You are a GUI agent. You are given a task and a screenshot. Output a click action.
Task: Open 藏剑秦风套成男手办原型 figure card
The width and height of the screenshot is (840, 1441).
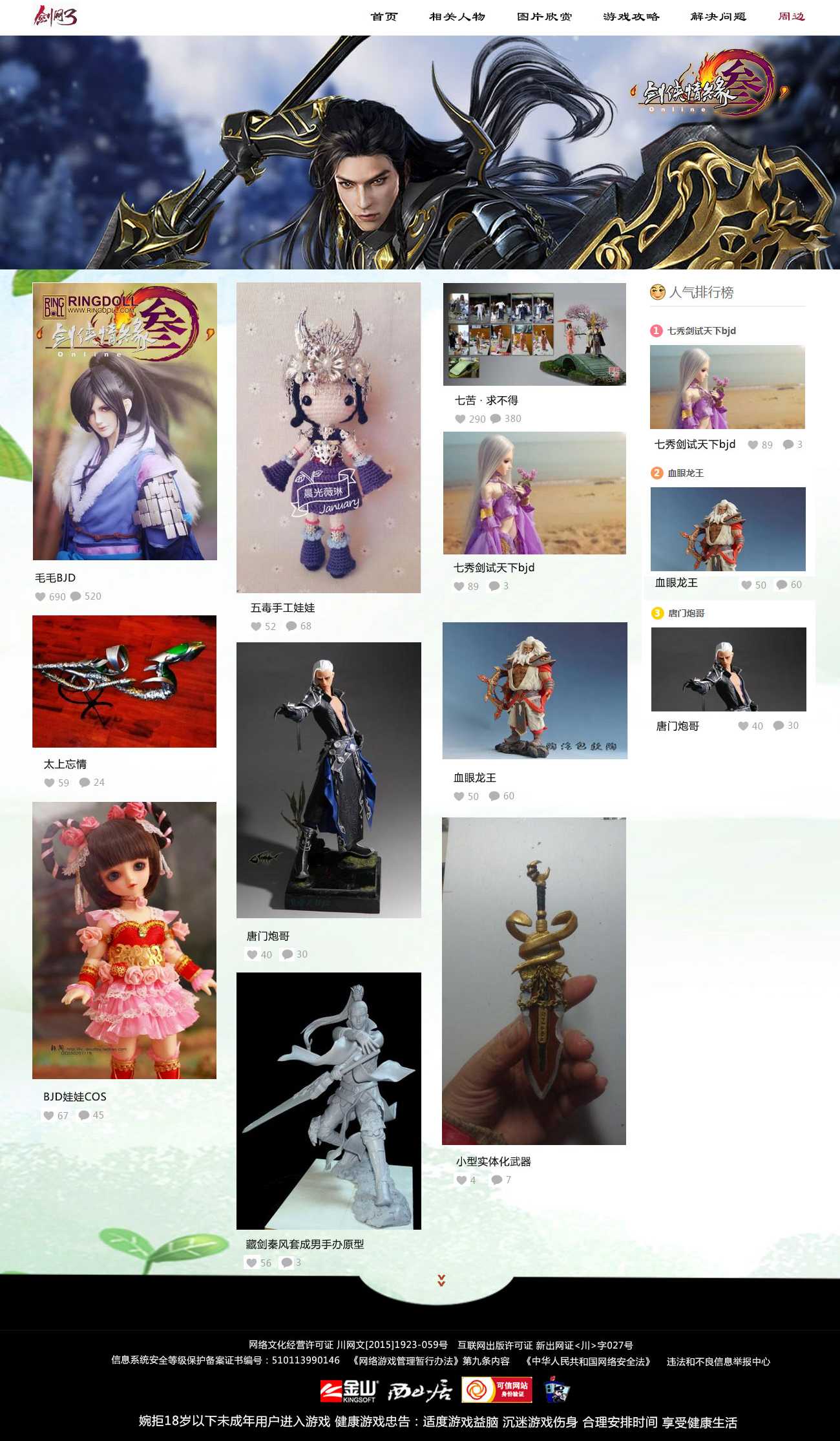328,1100
